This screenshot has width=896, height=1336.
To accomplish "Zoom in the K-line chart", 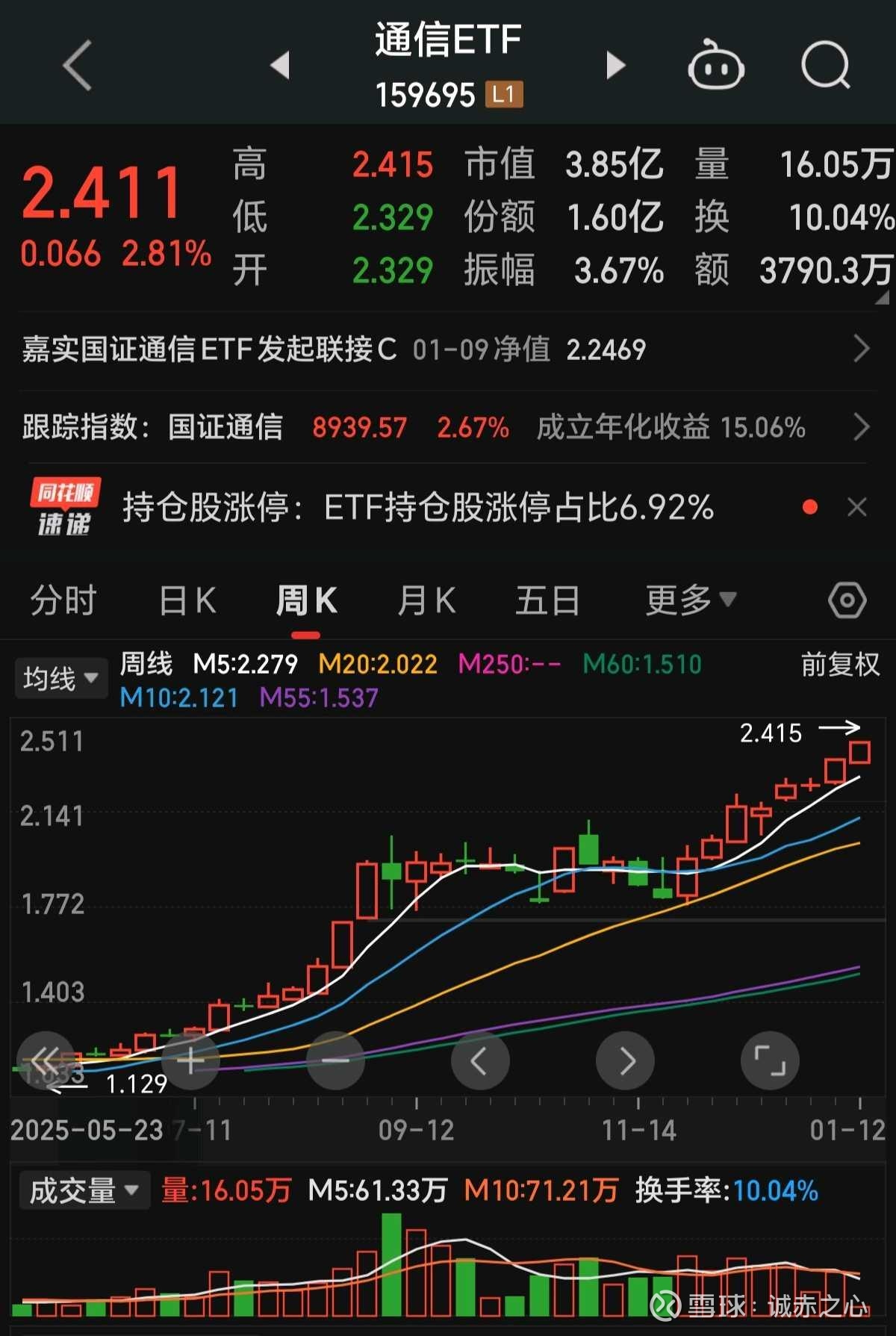I will coord(190,1060).
